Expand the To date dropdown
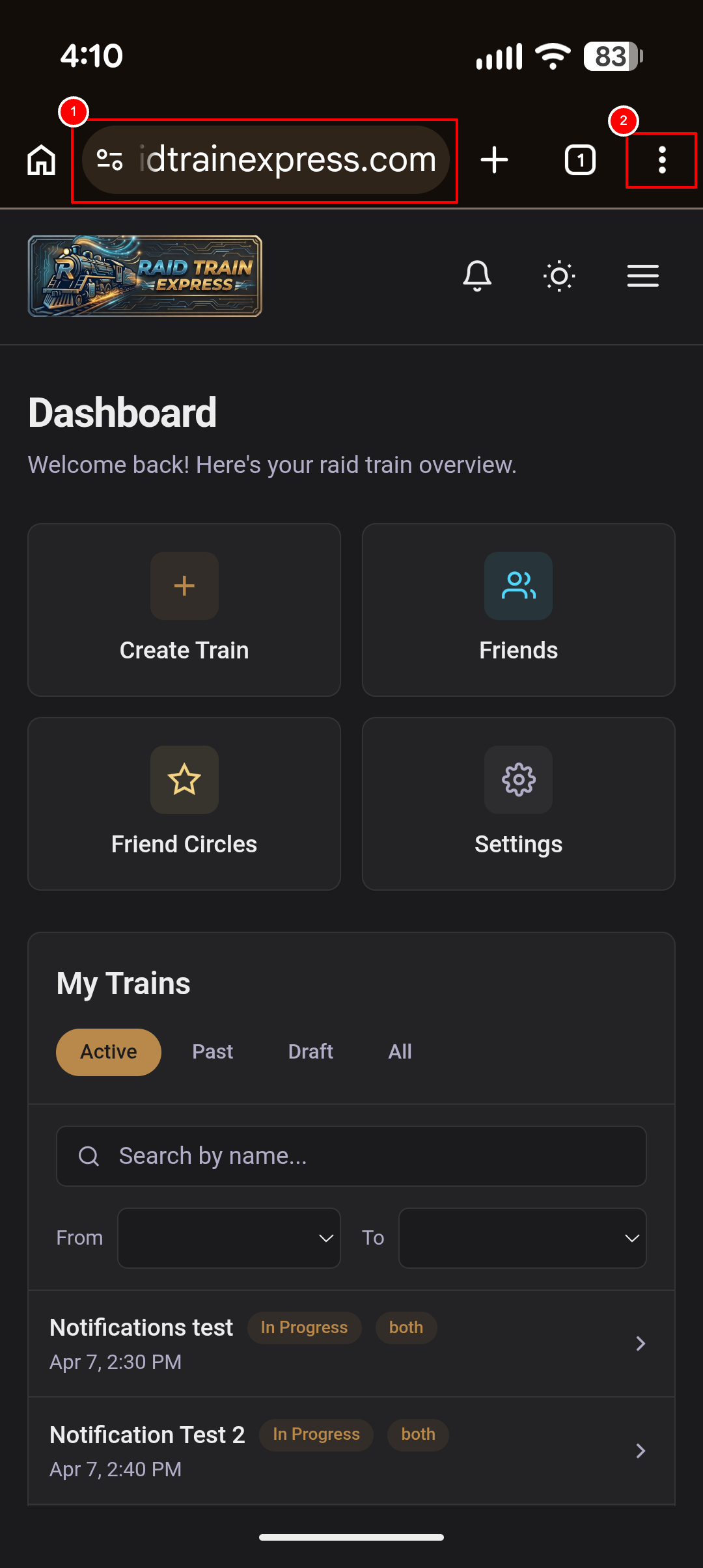Image resolution: width=703 pixels, height=1568 pixels. [x=522, y=1238]
